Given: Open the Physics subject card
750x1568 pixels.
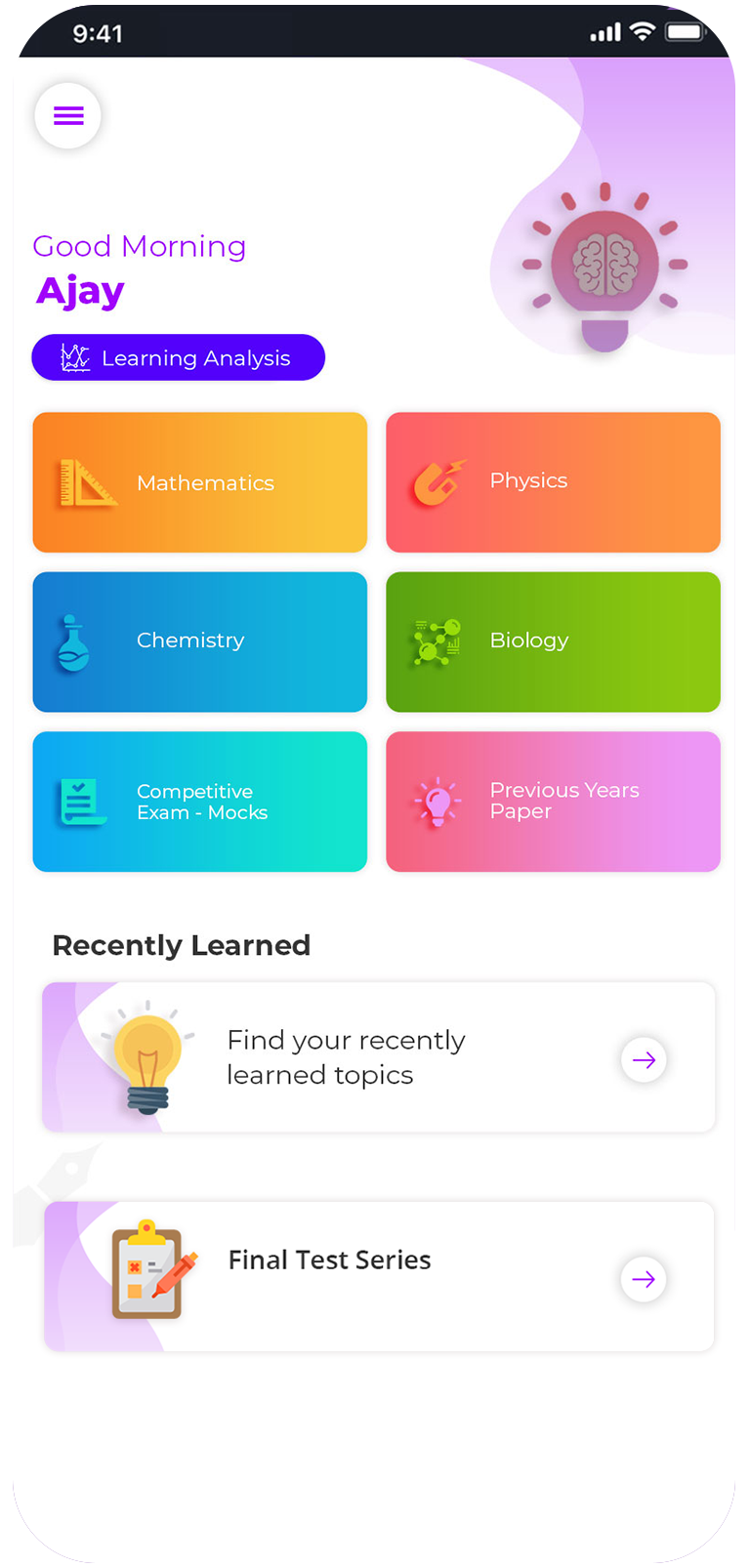Looking at the screenshot, I should (553, 482).
